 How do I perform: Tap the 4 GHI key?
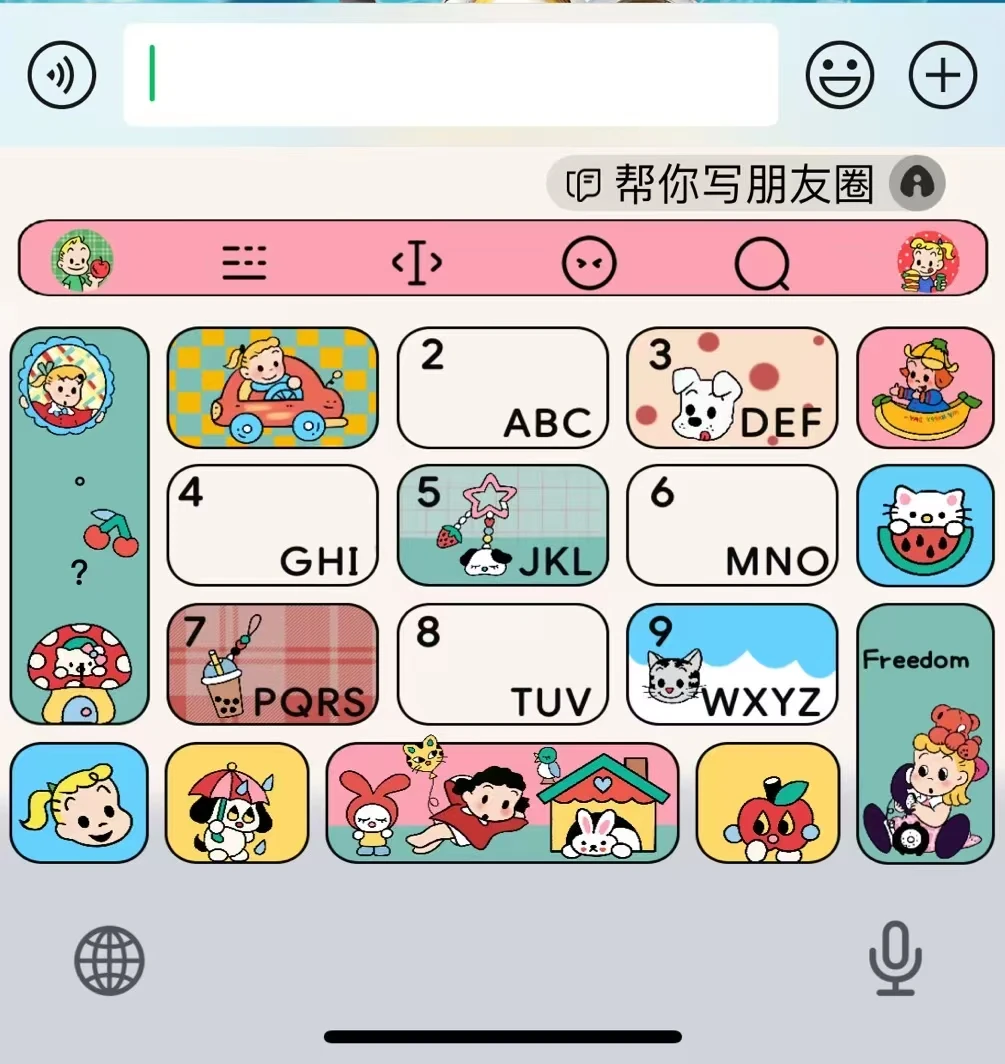(273, 525)
